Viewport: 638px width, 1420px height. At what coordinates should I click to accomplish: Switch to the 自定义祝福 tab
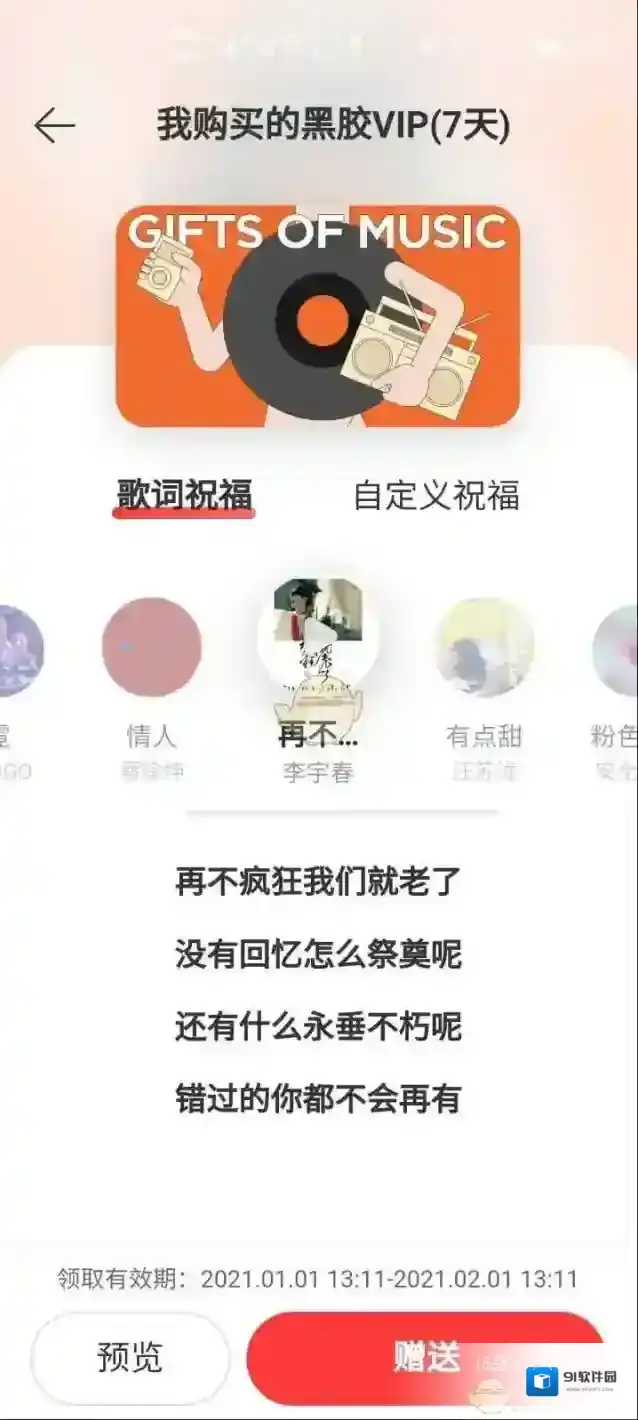click(x=436, y=495)
